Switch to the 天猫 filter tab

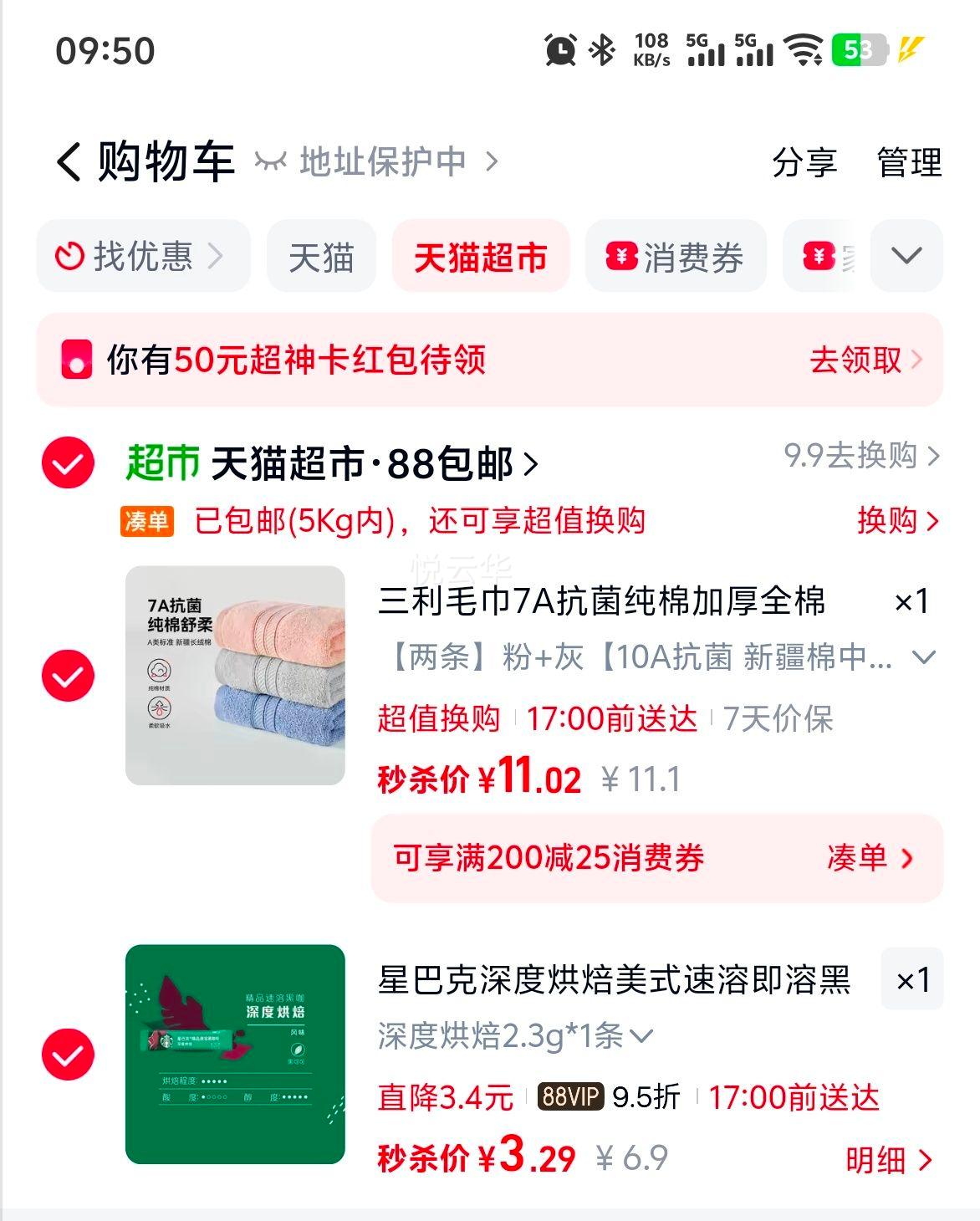(320, 257)
